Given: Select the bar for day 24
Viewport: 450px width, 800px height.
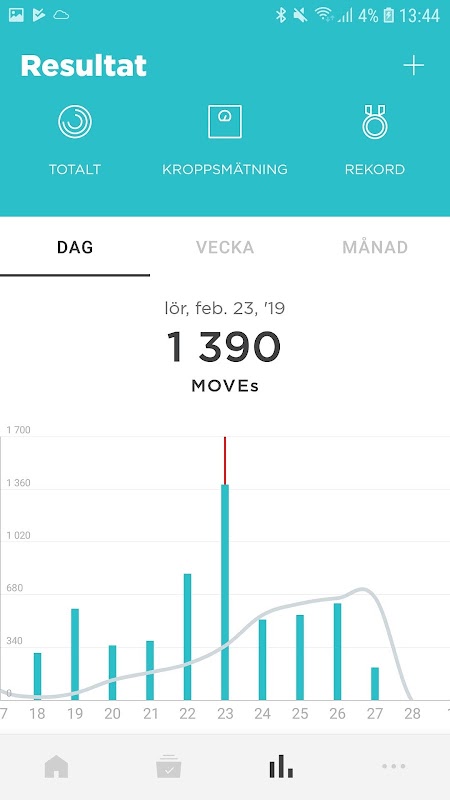Looking at the screenshot, I should click(262, 660).
